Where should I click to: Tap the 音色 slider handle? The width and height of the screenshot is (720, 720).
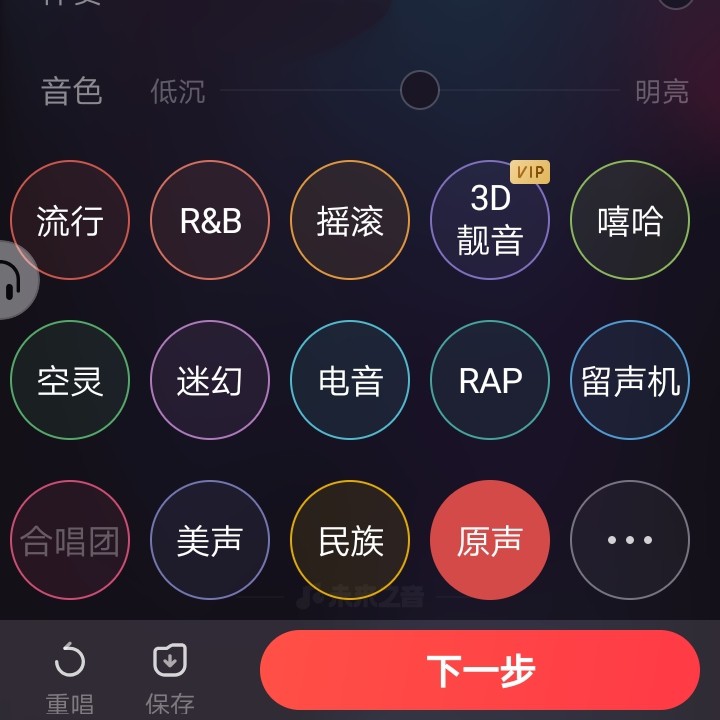tap(420, 90)
